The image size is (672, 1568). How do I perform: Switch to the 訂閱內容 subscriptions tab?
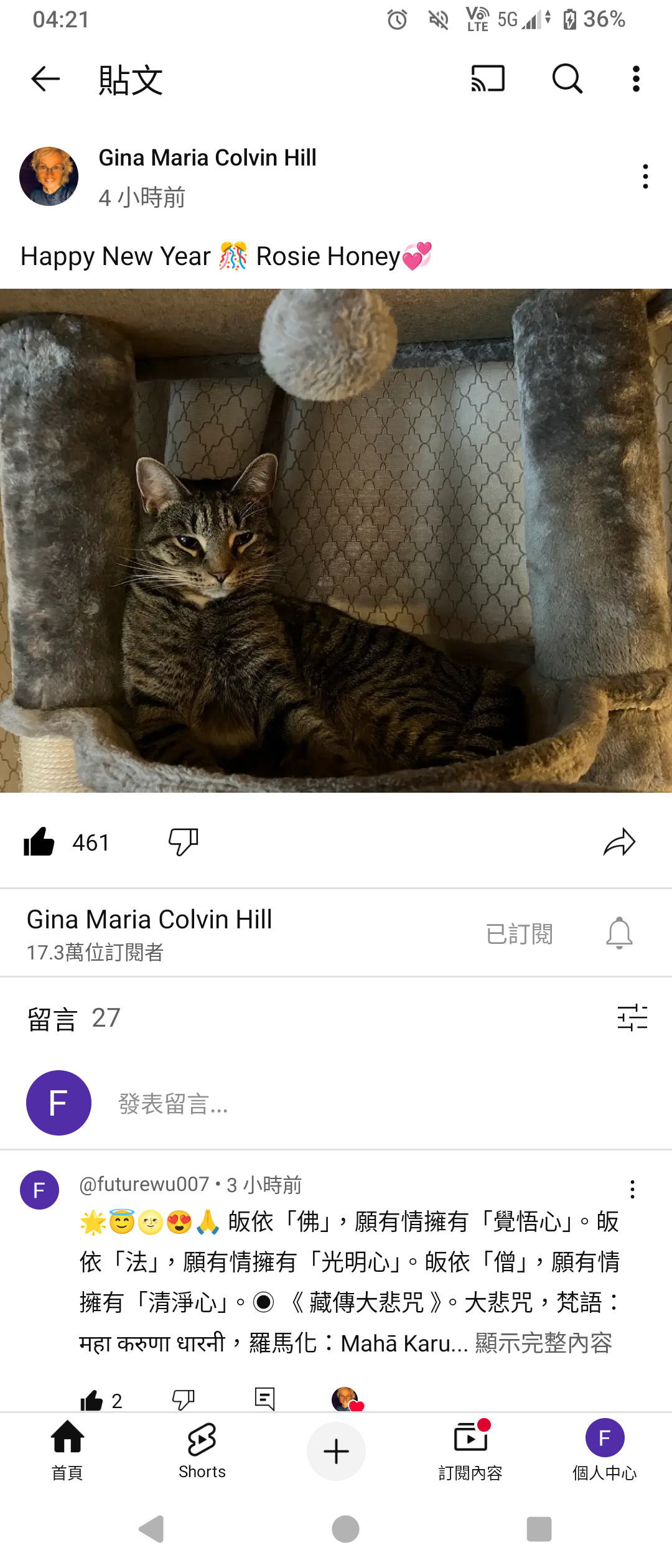coord(470,1450)
